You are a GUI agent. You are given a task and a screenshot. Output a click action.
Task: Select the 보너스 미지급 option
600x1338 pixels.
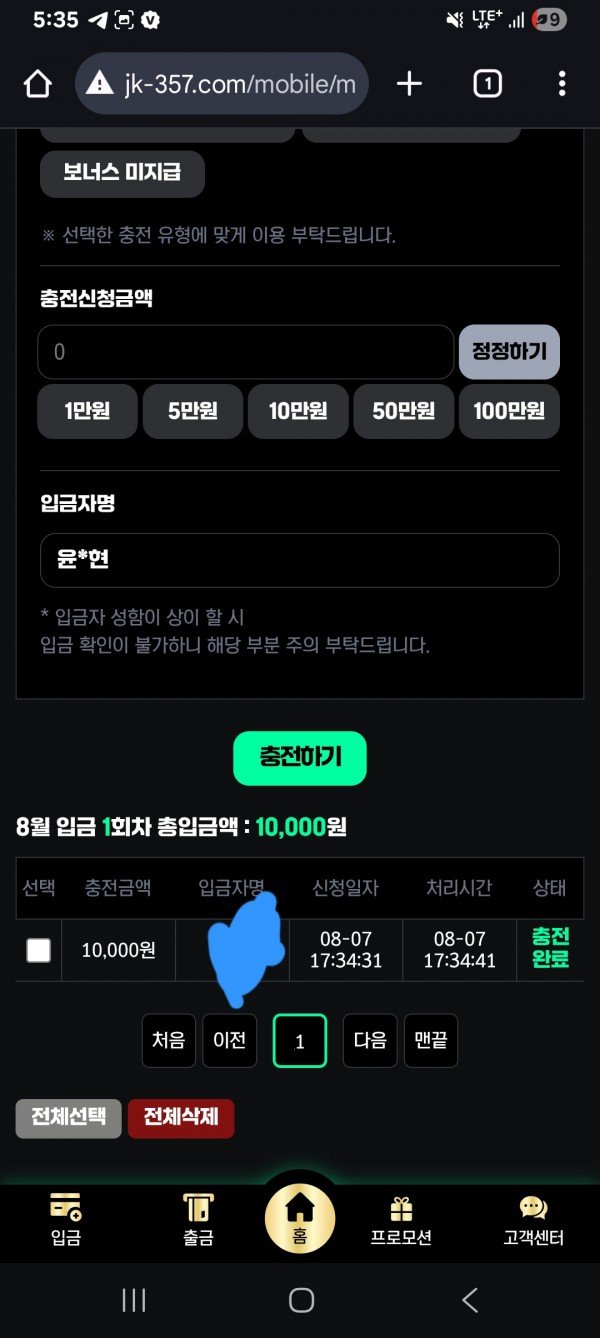pyautogui.click(x=122, y=174)
